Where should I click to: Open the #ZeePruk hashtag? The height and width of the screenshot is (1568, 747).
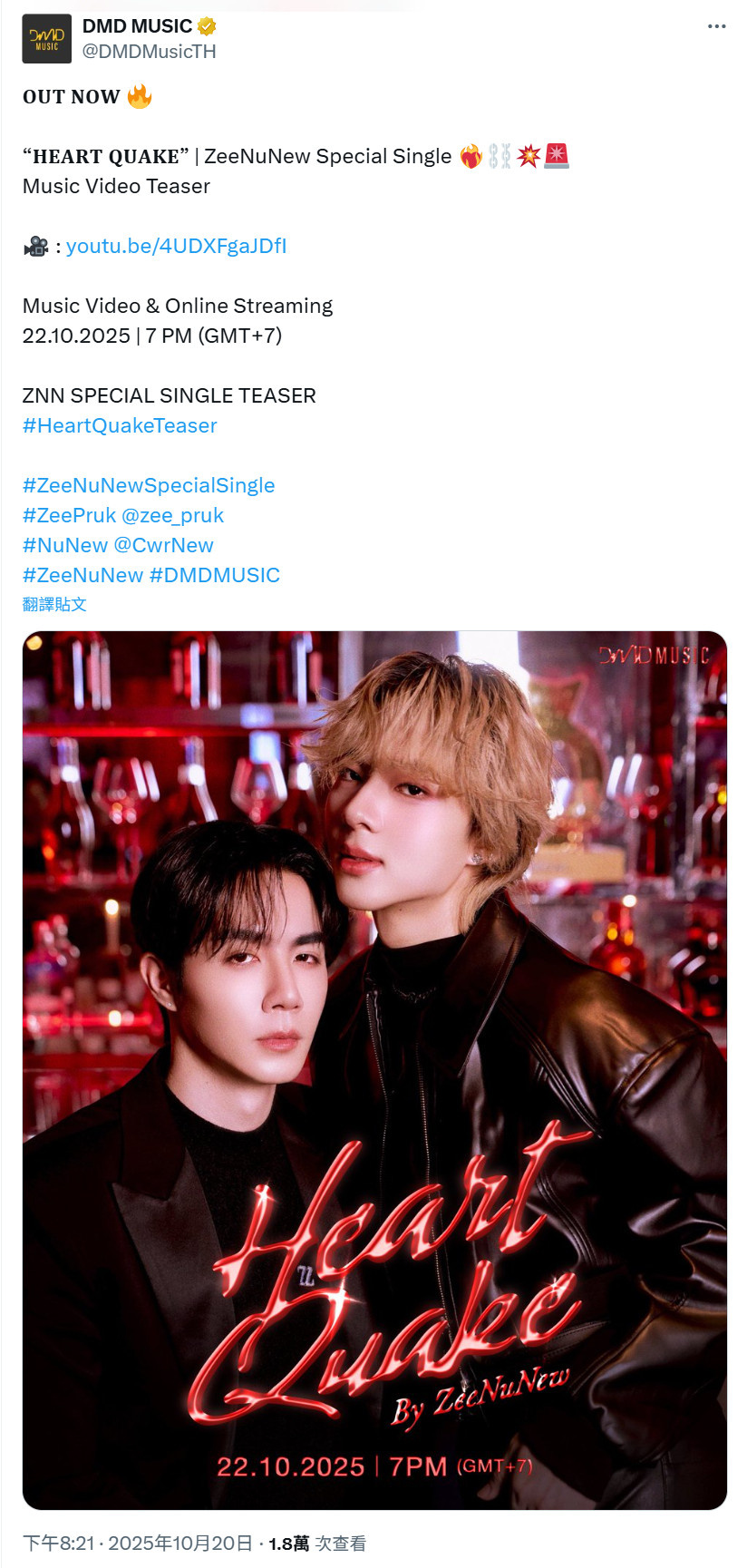(x=69, y=515)
